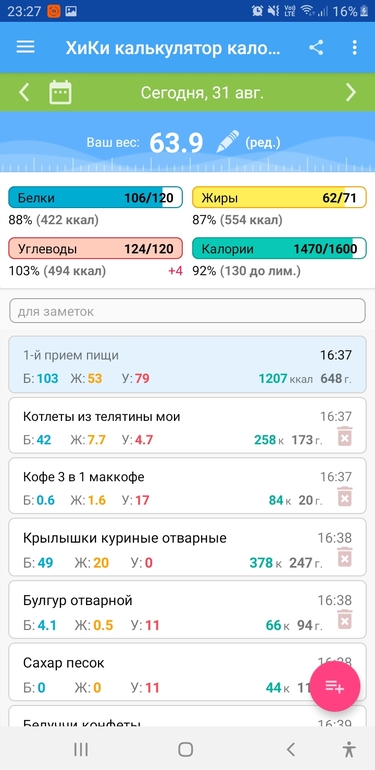
Task: Open 'Булгур отварной' entry
Action: pyautogui.click(x=188, y=609)
